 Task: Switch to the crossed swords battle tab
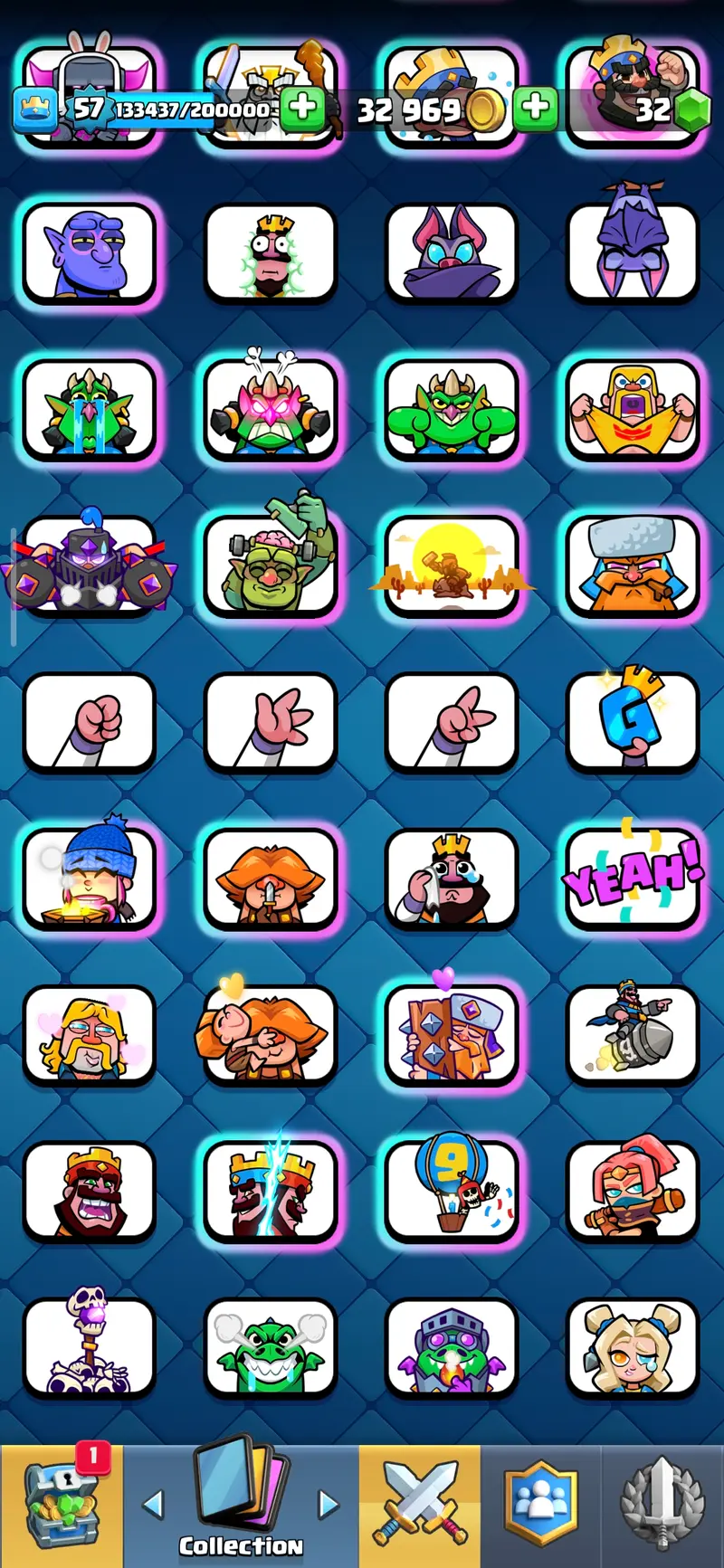coord(420,1506)
